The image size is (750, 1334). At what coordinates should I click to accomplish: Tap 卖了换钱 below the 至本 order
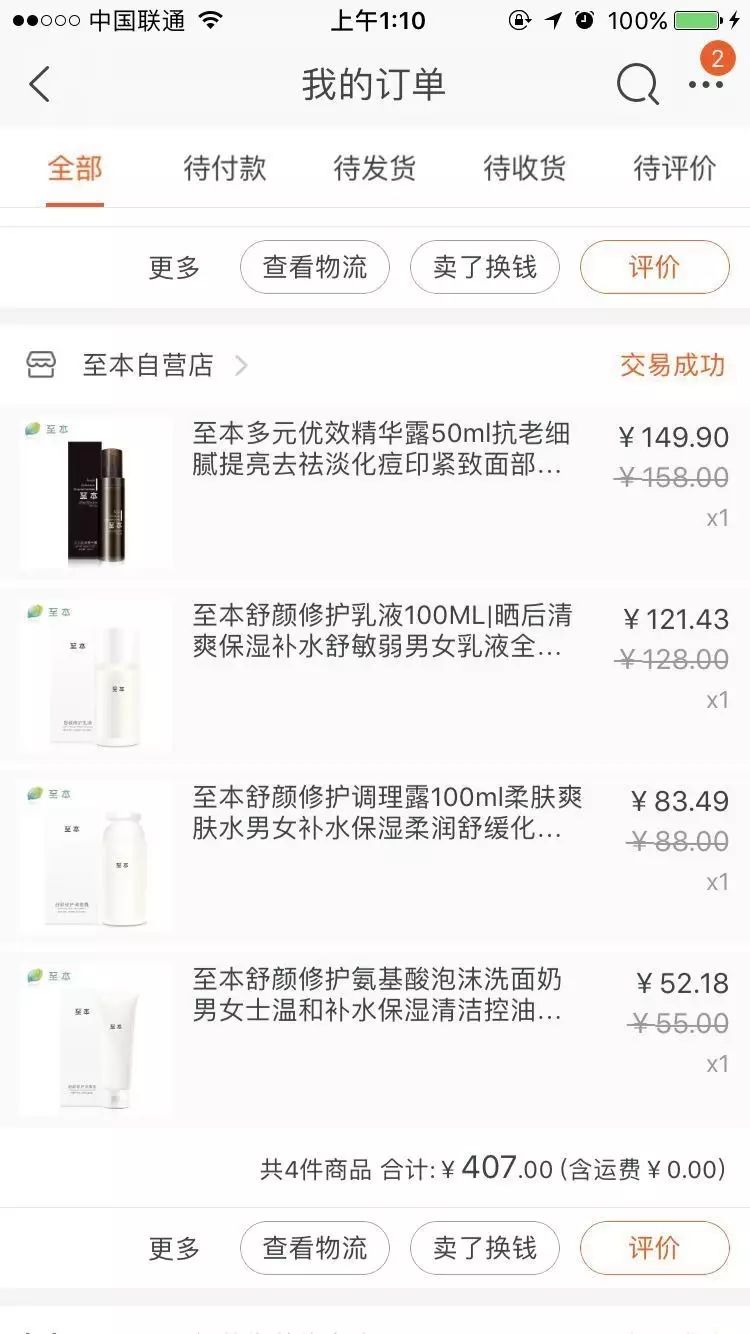point(485,1248)
